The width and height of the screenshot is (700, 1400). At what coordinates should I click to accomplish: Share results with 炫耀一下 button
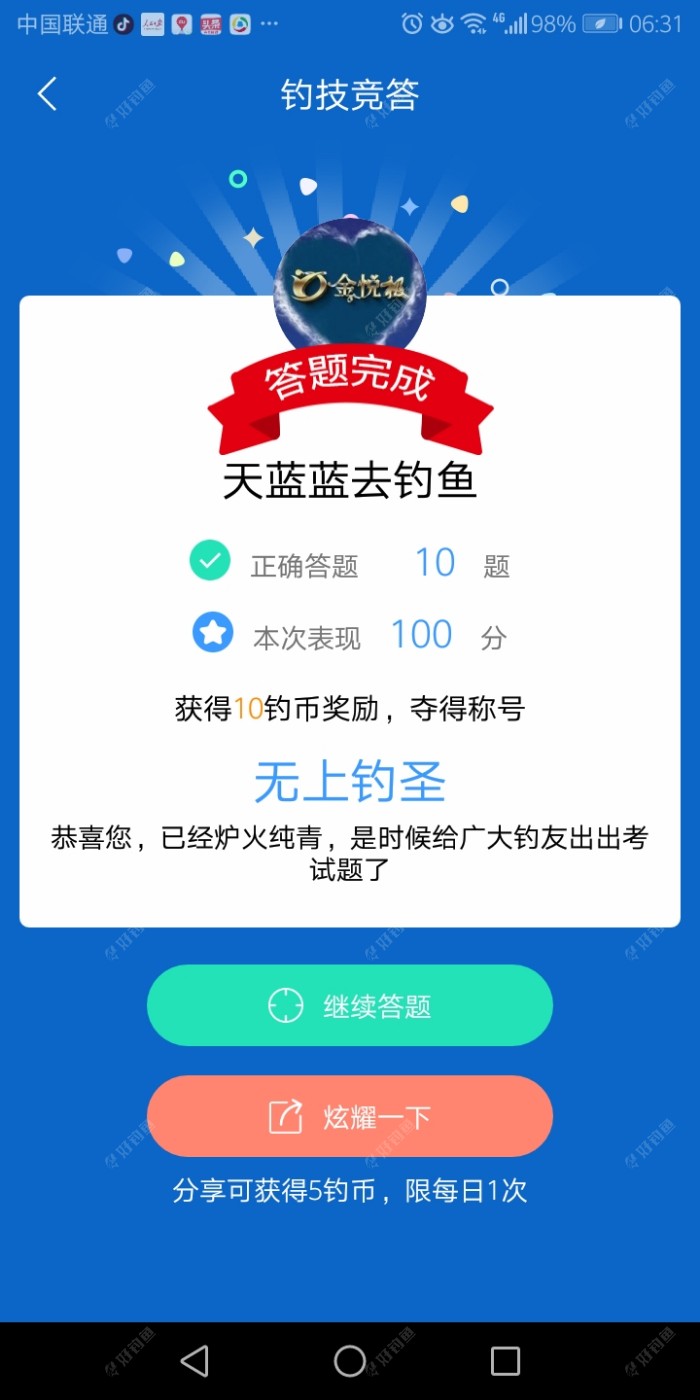click(x=350, y=1116)
